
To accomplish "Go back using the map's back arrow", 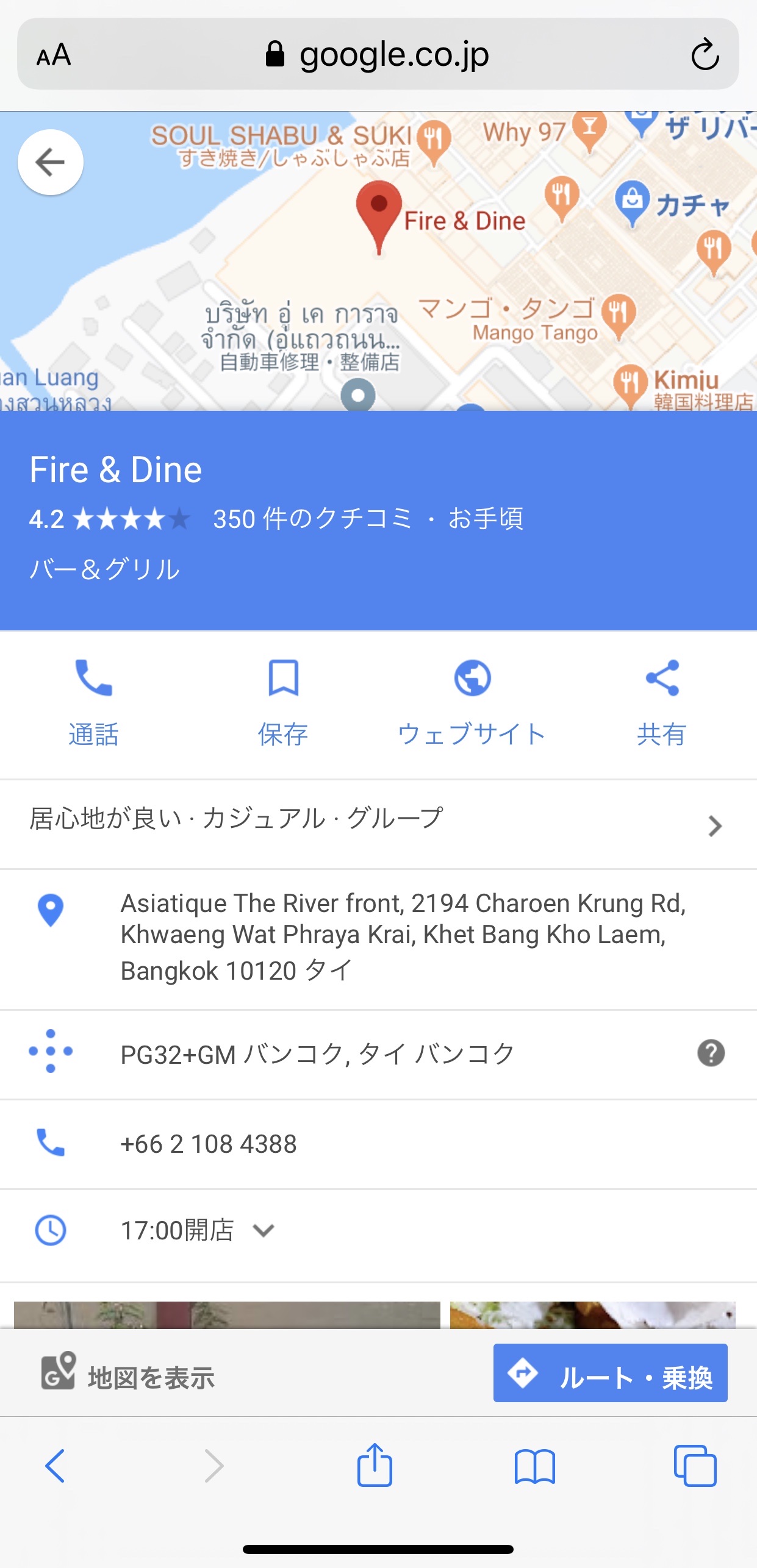I will point(51,162).
